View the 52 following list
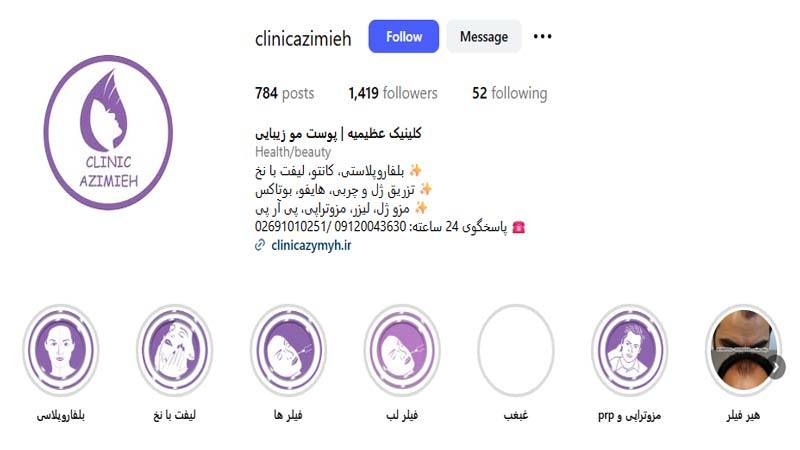800x450 pixels. click(509, 93)
